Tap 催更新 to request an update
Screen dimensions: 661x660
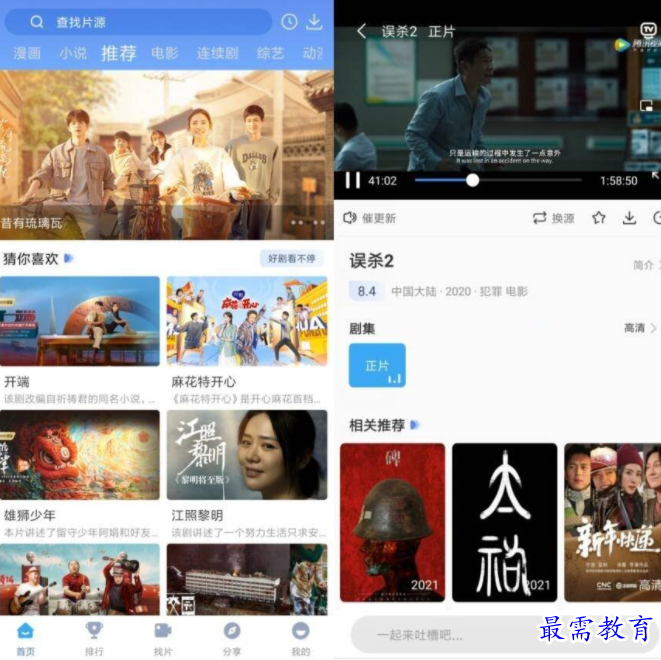[x=370, y=218]
